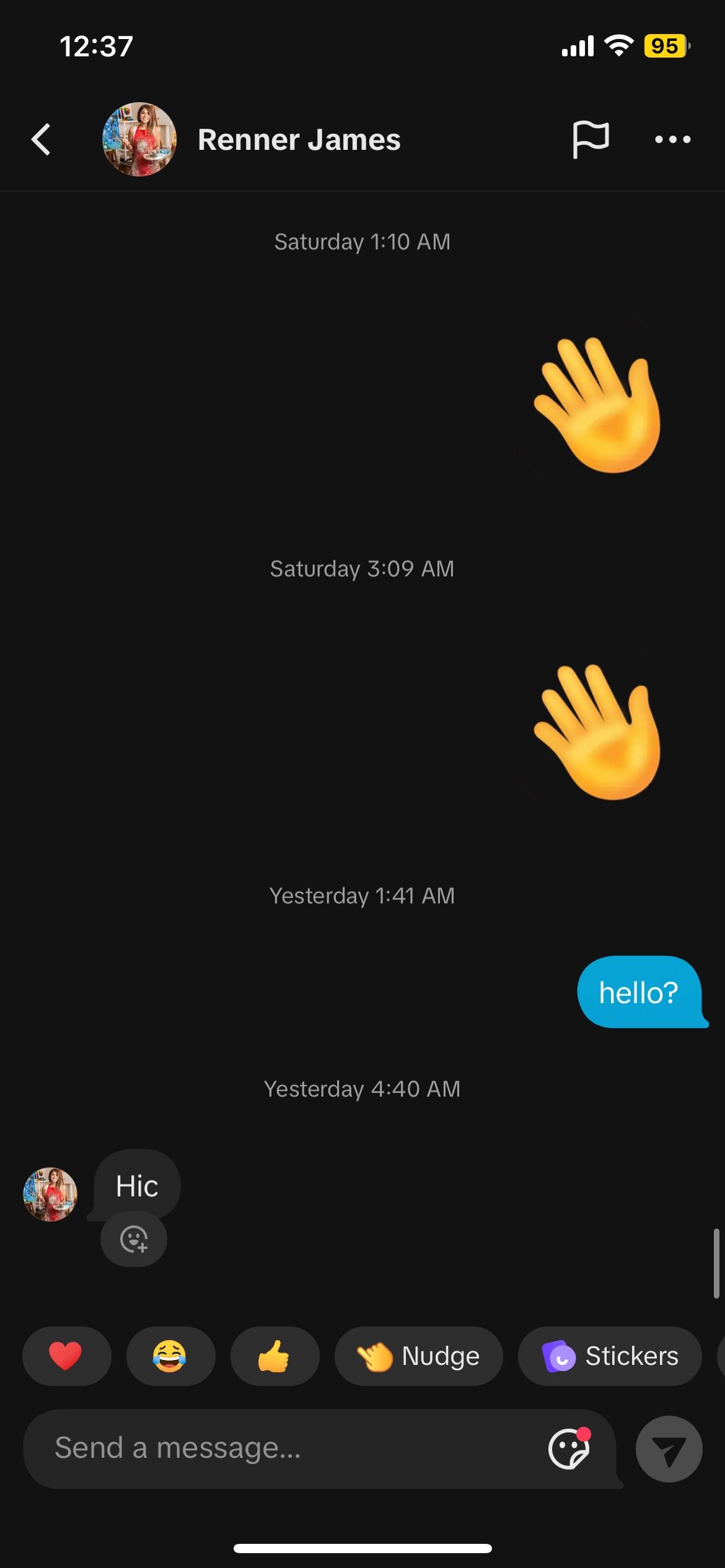Image resolution: width=725 pixels, height=1568 pixels.
Task: Open the Stickers chip
Action: tap(610, 1356)
